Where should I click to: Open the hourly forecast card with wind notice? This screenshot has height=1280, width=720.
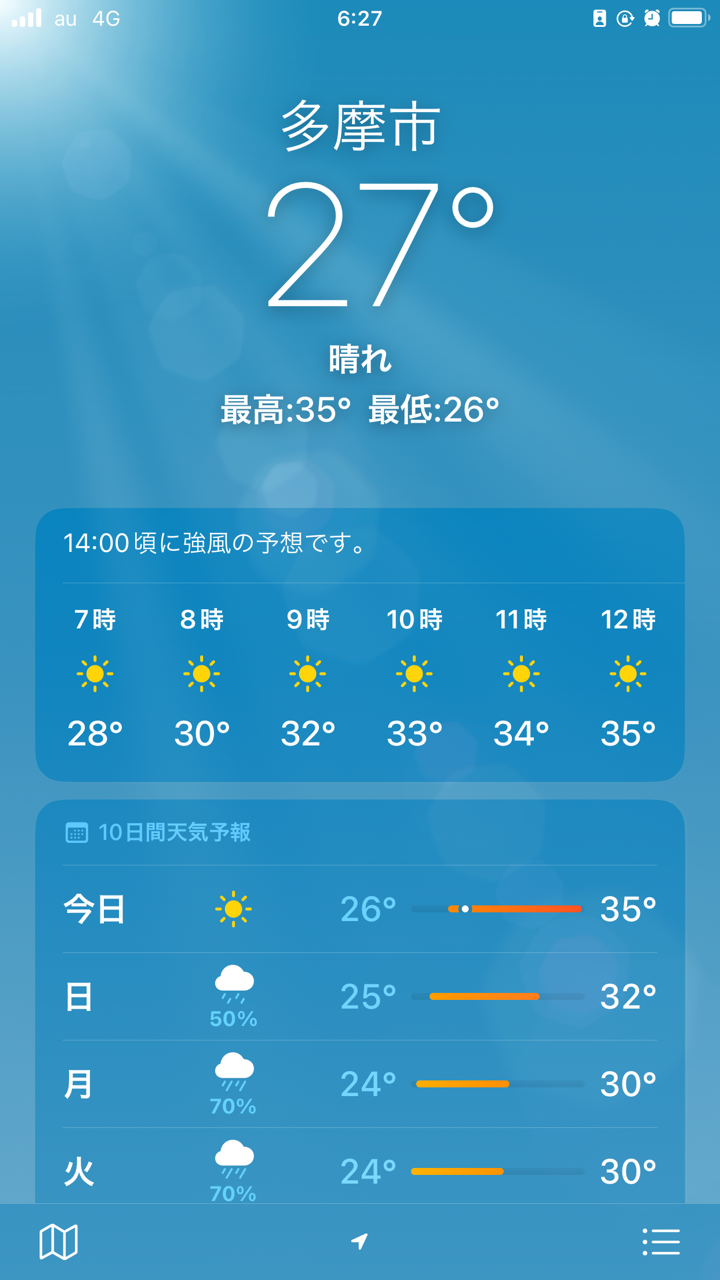click(360, 645)
